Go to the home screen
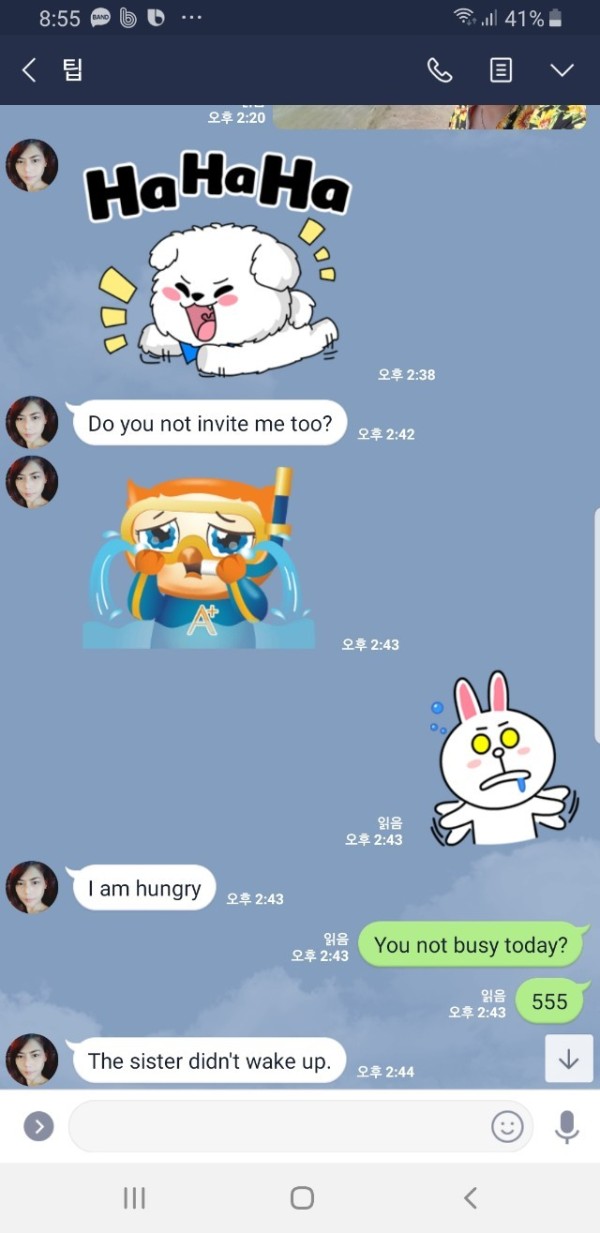 [301, 1198]
